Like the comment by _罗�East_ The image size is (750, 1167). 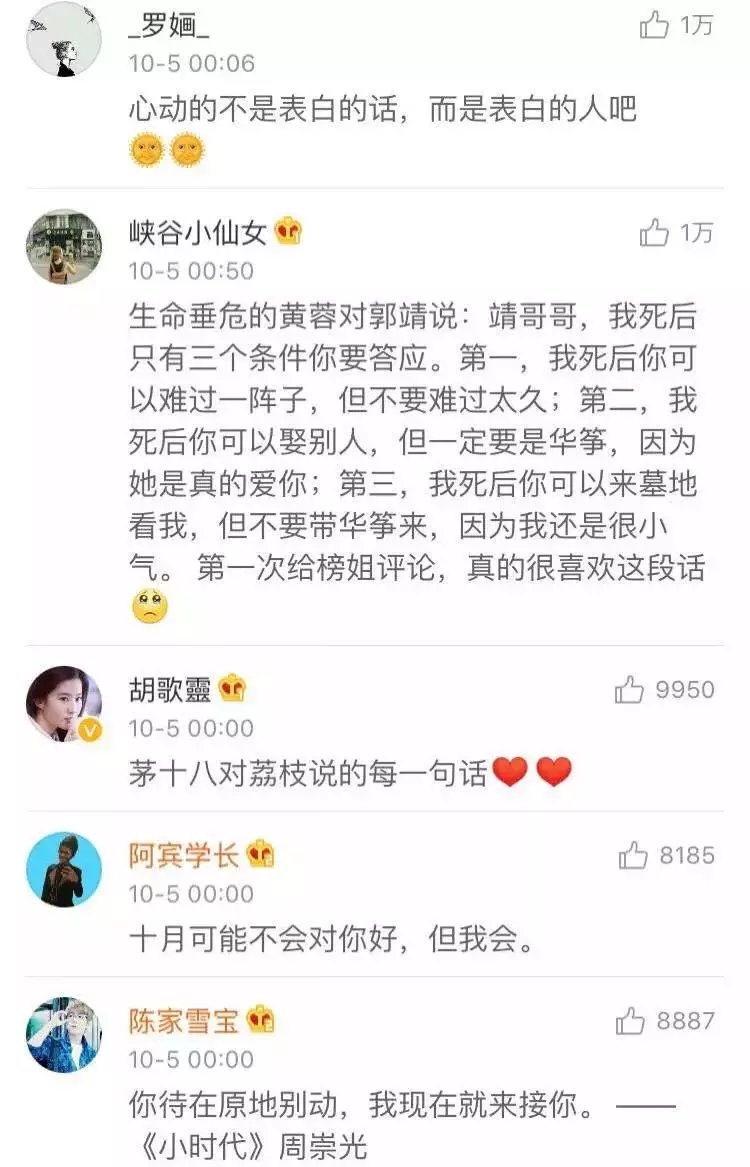pyautogui.click(x=655, y=26)
